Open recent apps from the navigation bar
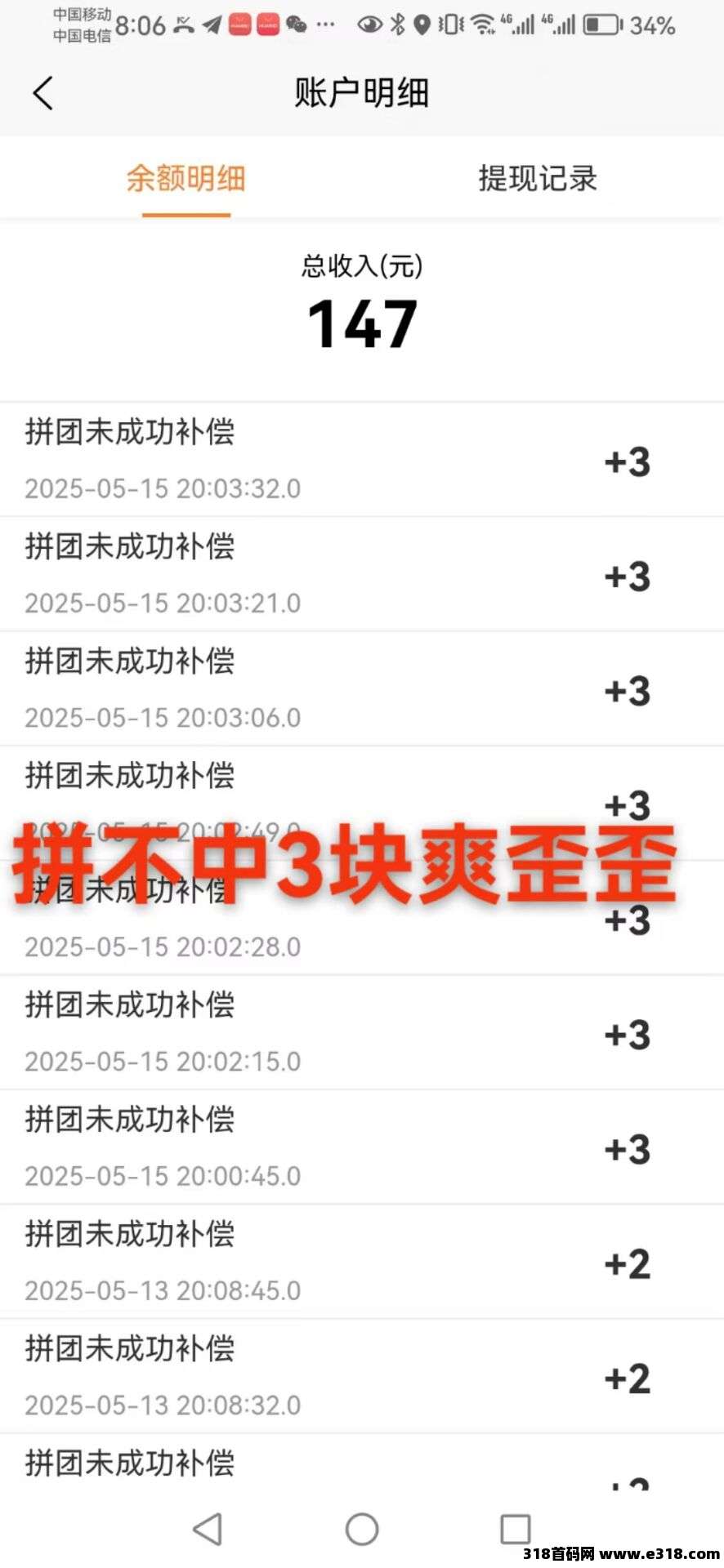Viewport: 724px width, 1568px height. 516,1529
